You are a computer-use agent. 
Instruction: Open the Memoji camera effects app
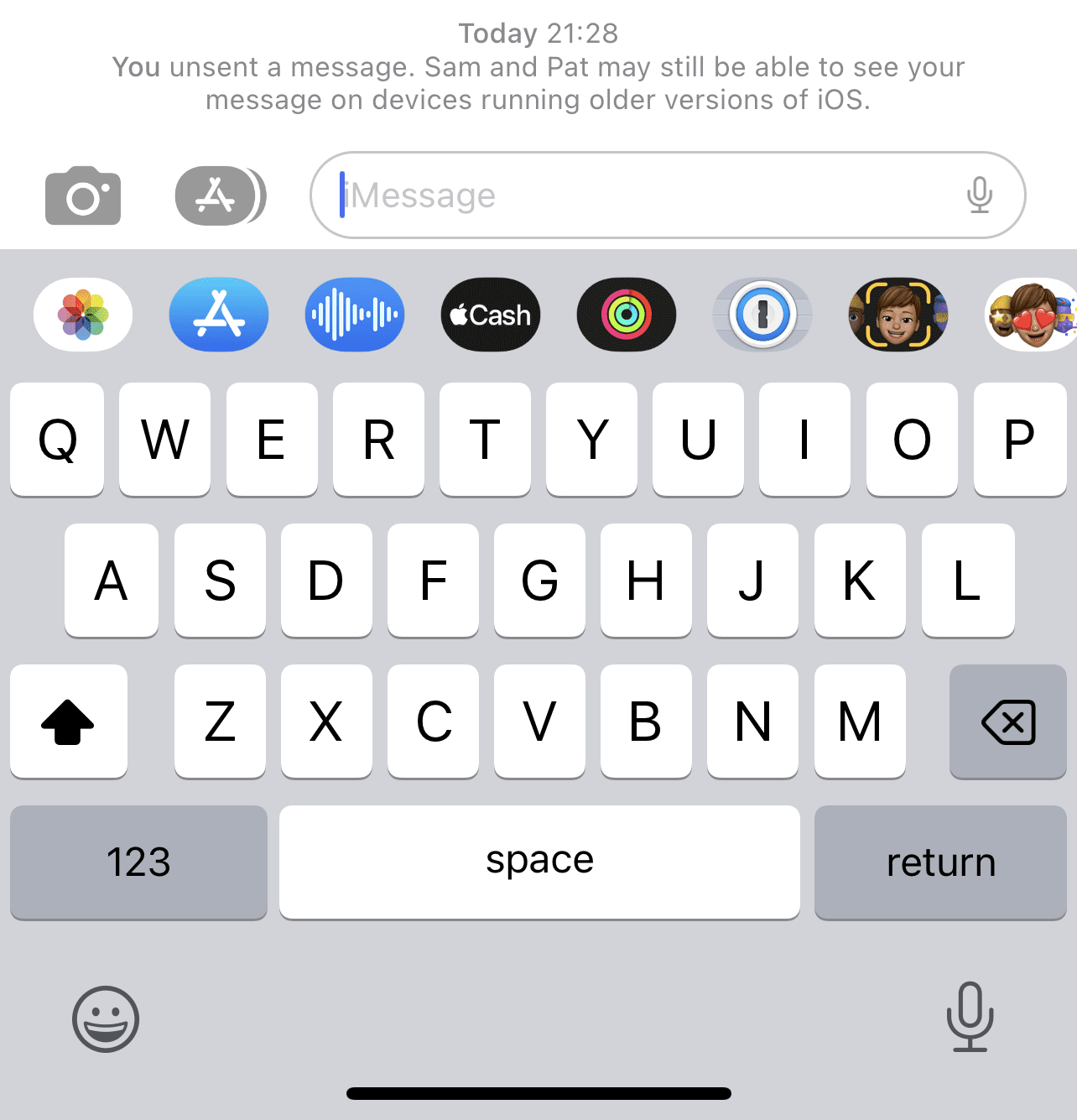point(897,315)
